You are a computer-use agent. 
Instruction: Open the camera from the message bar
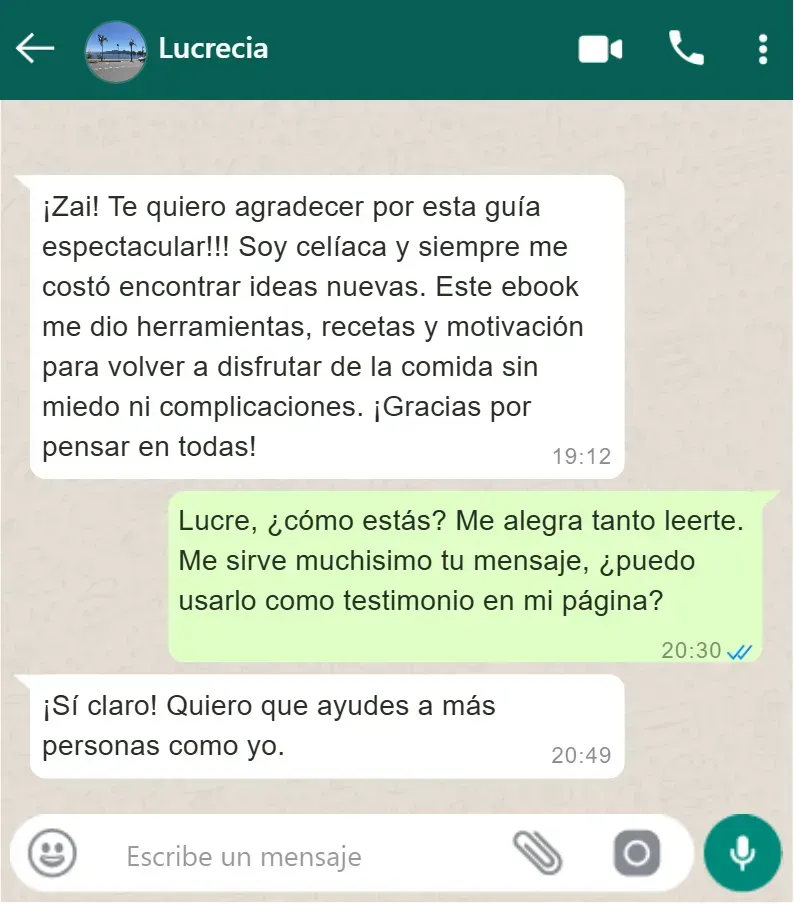[x=636, y=854]
